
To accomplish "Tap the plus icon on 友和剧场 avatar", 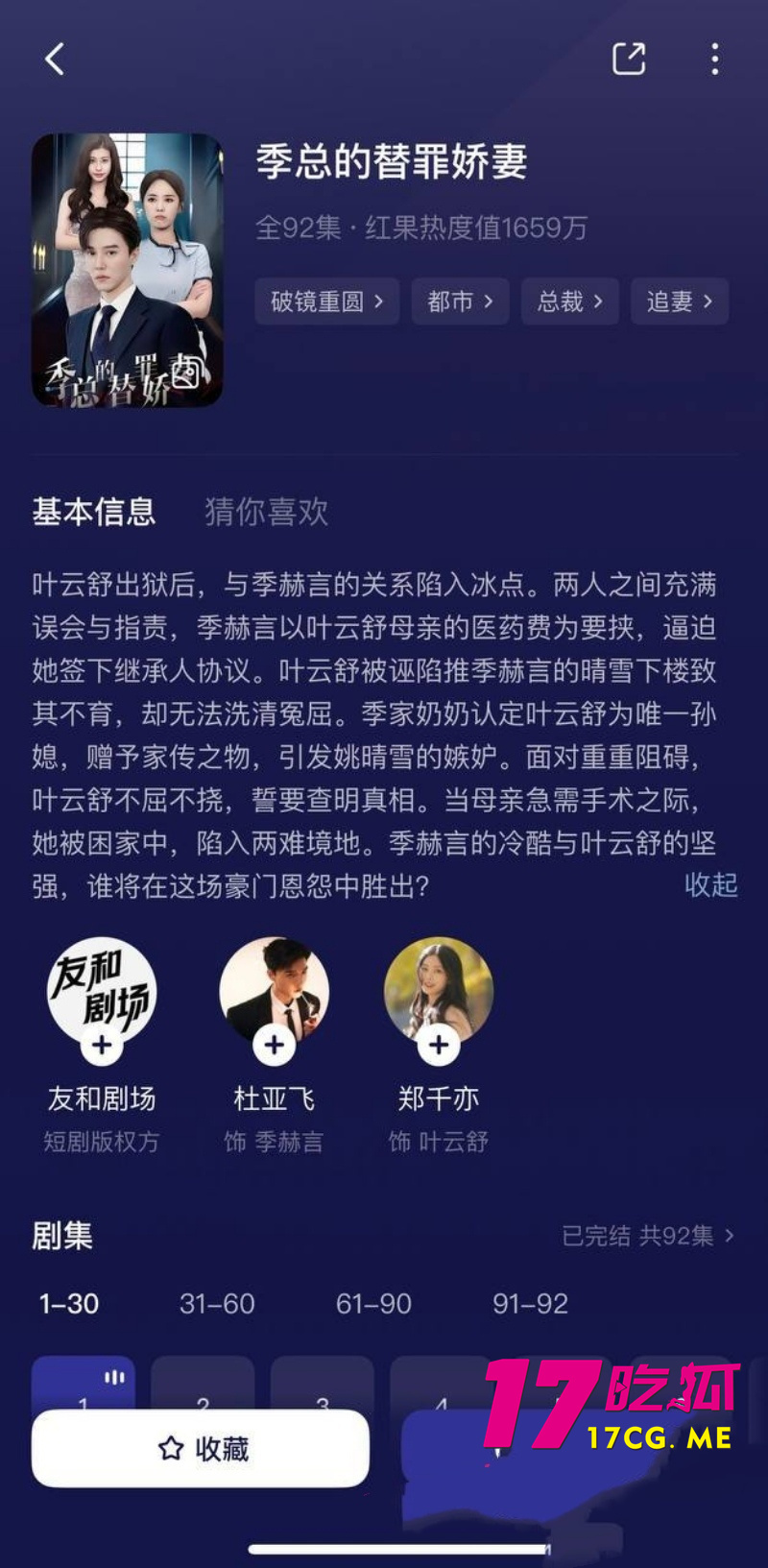I will coord(101,1044).
